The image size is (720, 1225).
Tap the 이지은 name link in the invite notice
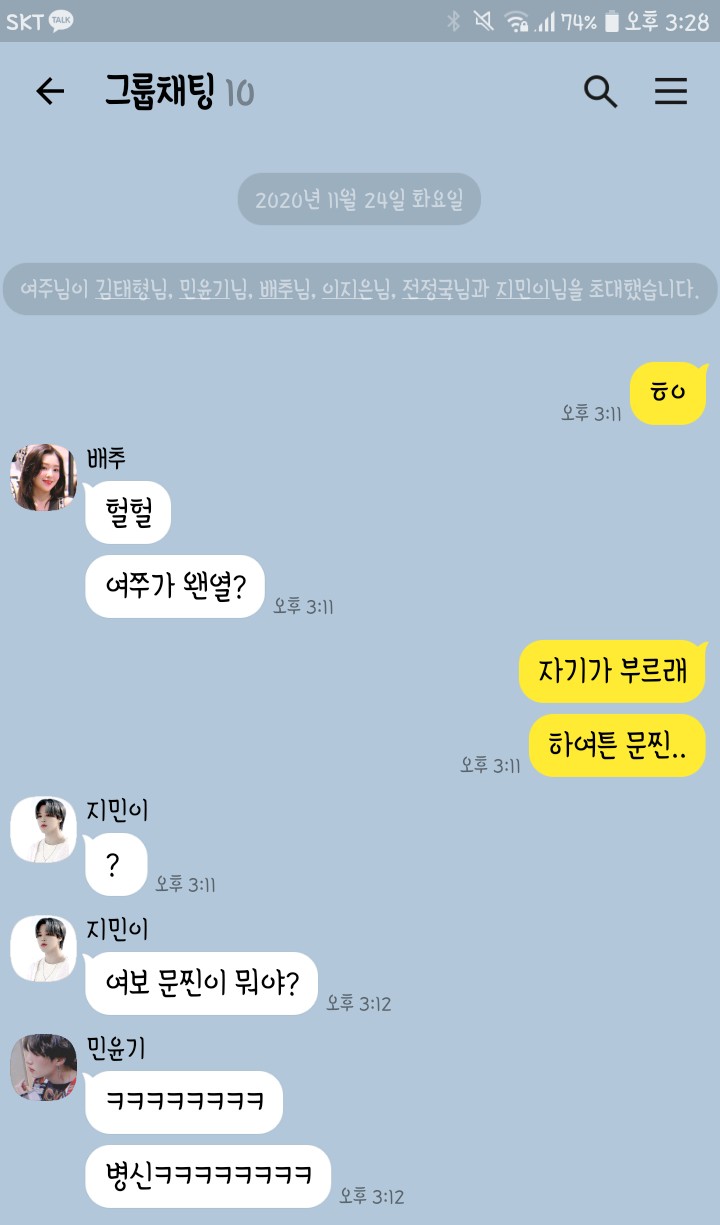(x=349, y=290)
